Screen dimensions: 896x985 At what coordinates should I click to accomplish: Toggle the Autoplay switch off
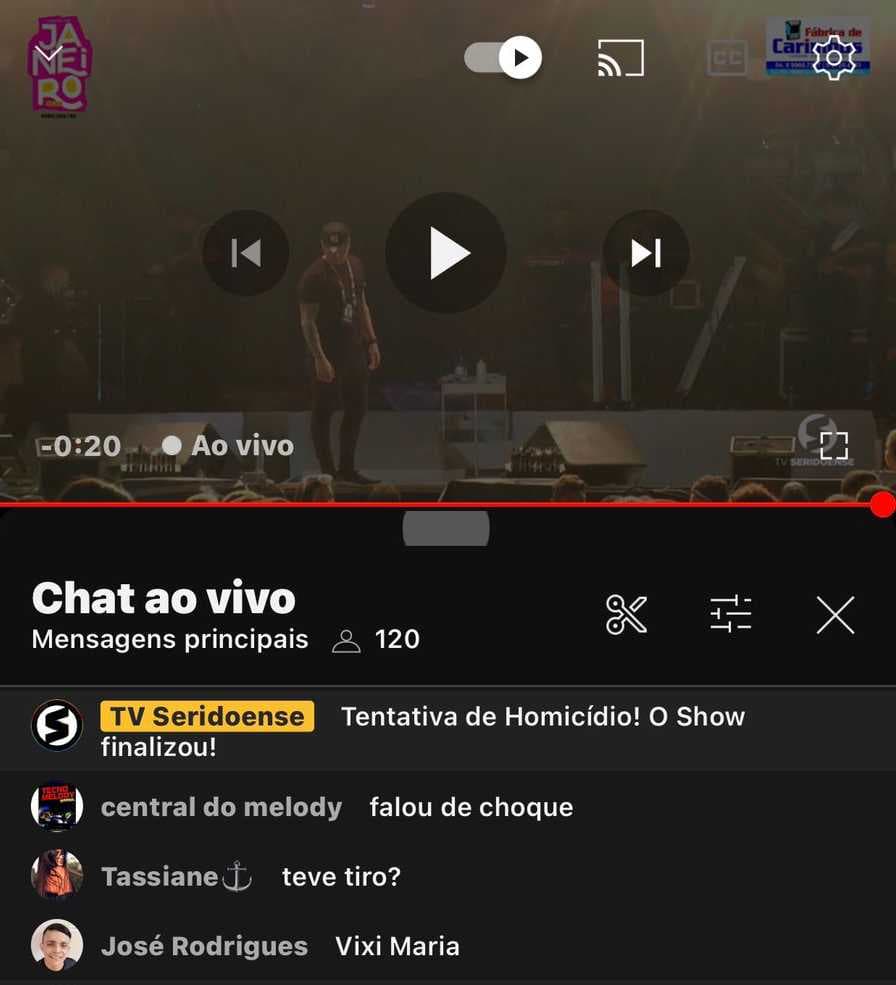click(x=502, y=58)
